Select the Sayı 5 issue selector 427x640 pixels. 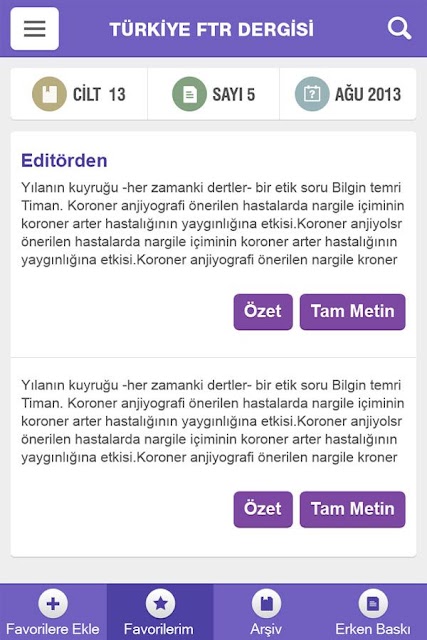(214, 94)
